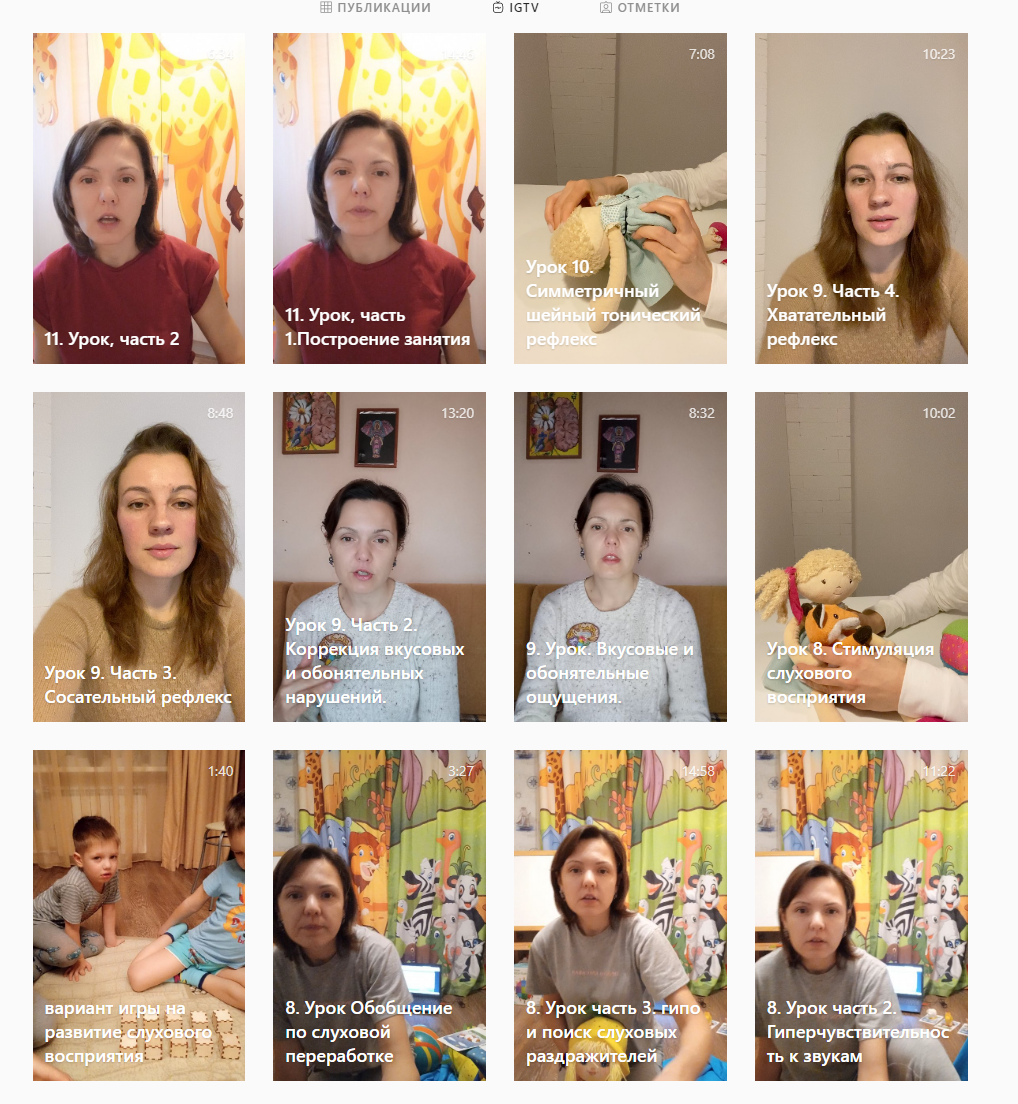
Task: Open '8. Урок часть 3. гипо' video
Action: pos(620,915)
